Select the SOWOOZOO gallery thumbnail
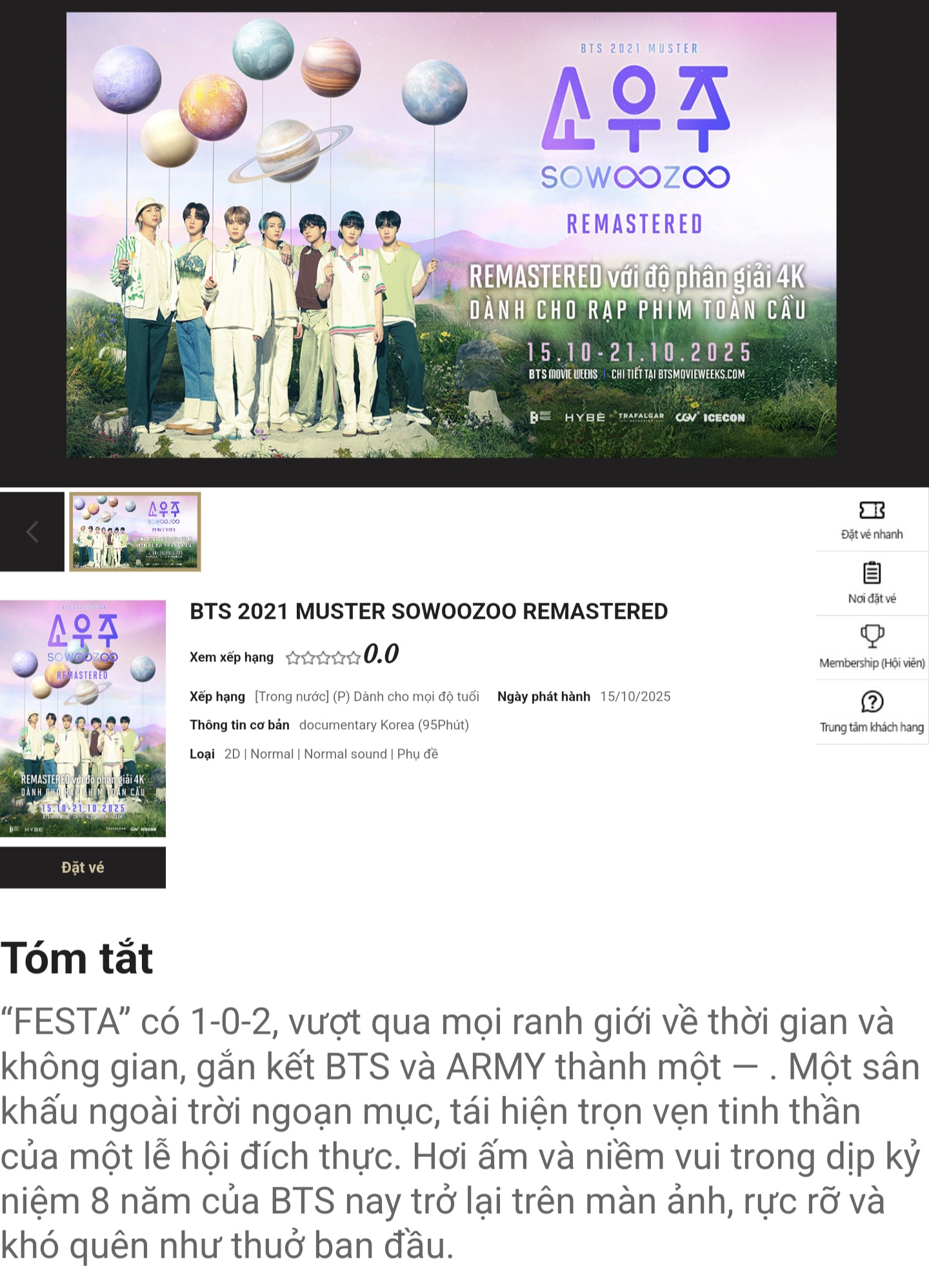Image resolution: width=929 pixels, height=1288 pixels. pos(135,532)
